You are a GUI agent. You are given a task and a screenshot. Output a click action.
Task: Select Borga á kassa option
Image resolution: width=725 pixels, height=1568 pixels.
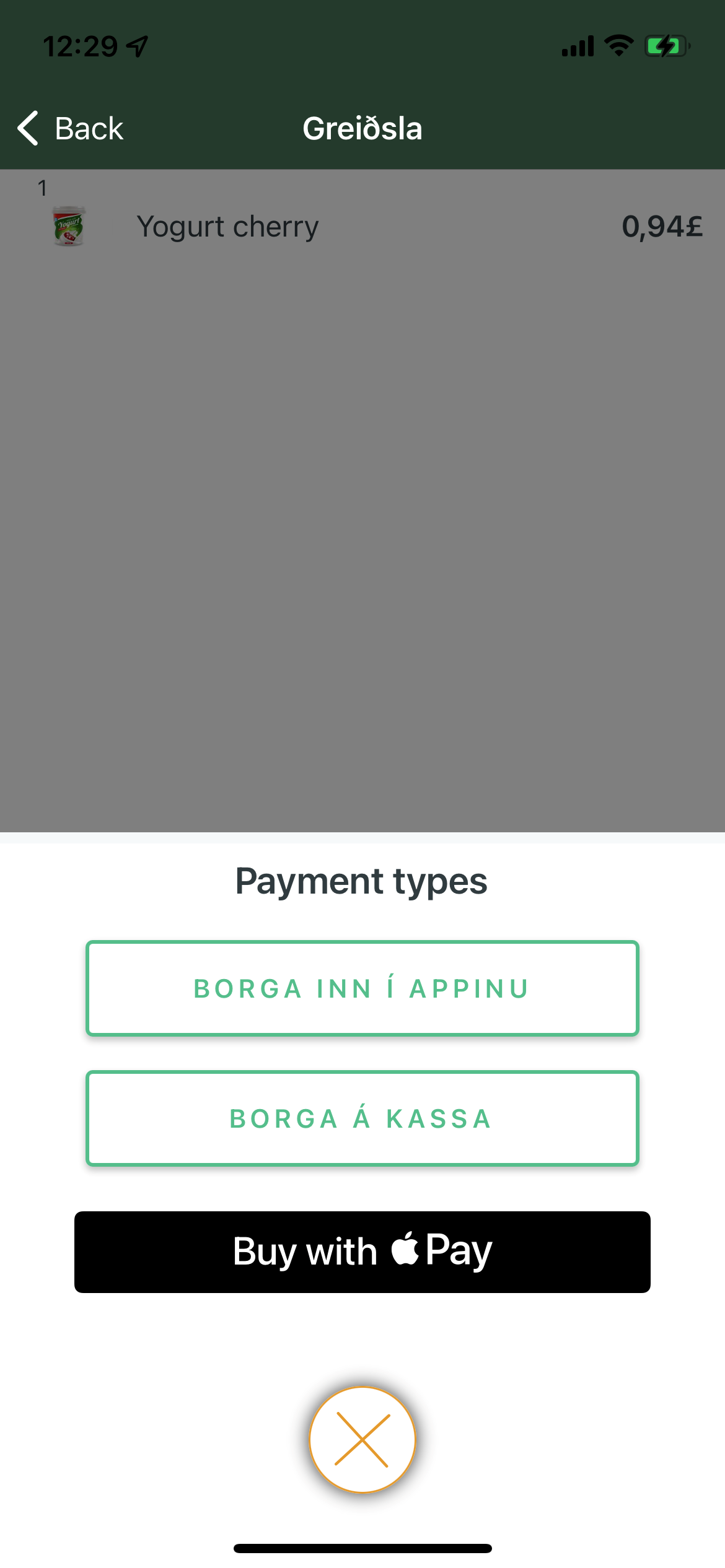click(362, 1118)
